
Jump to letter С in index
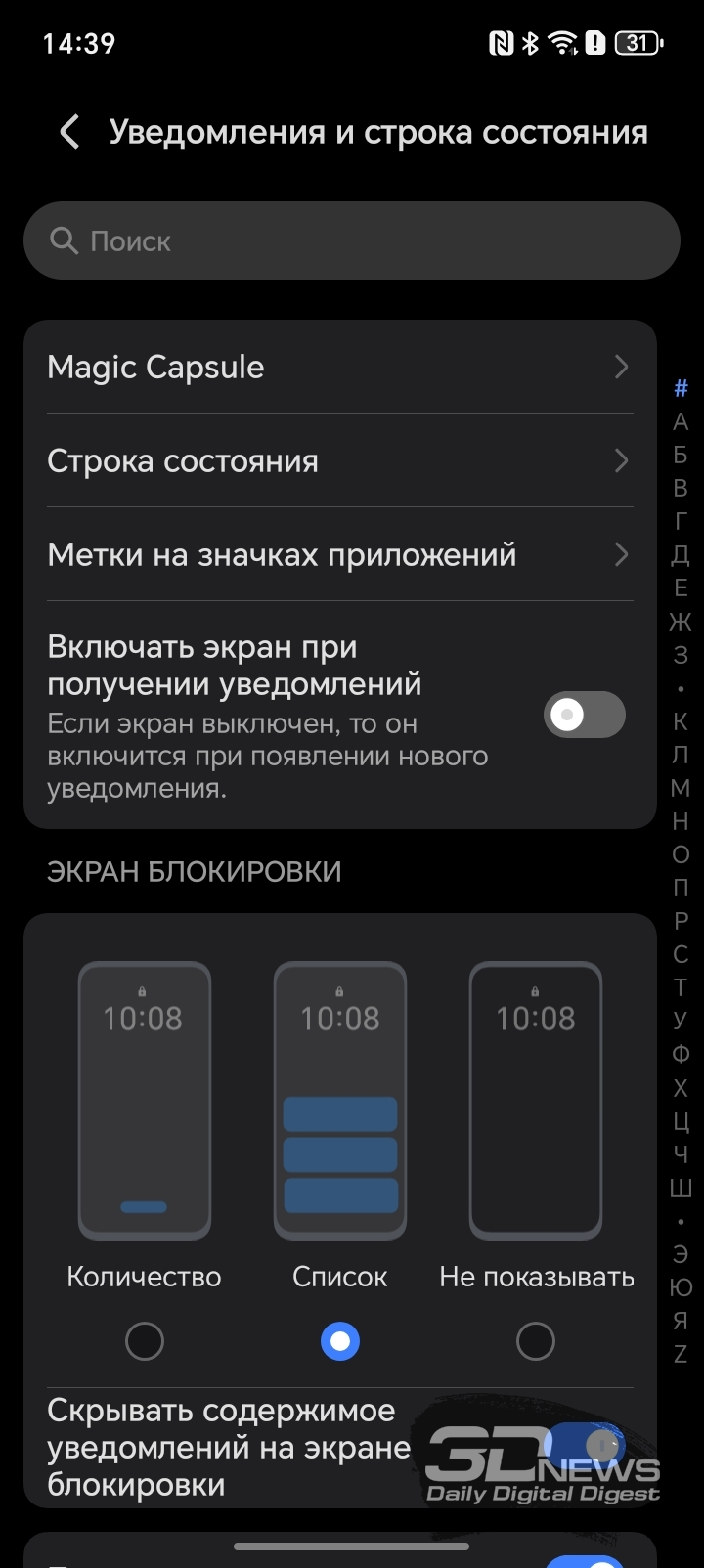(x=681, y=954)
